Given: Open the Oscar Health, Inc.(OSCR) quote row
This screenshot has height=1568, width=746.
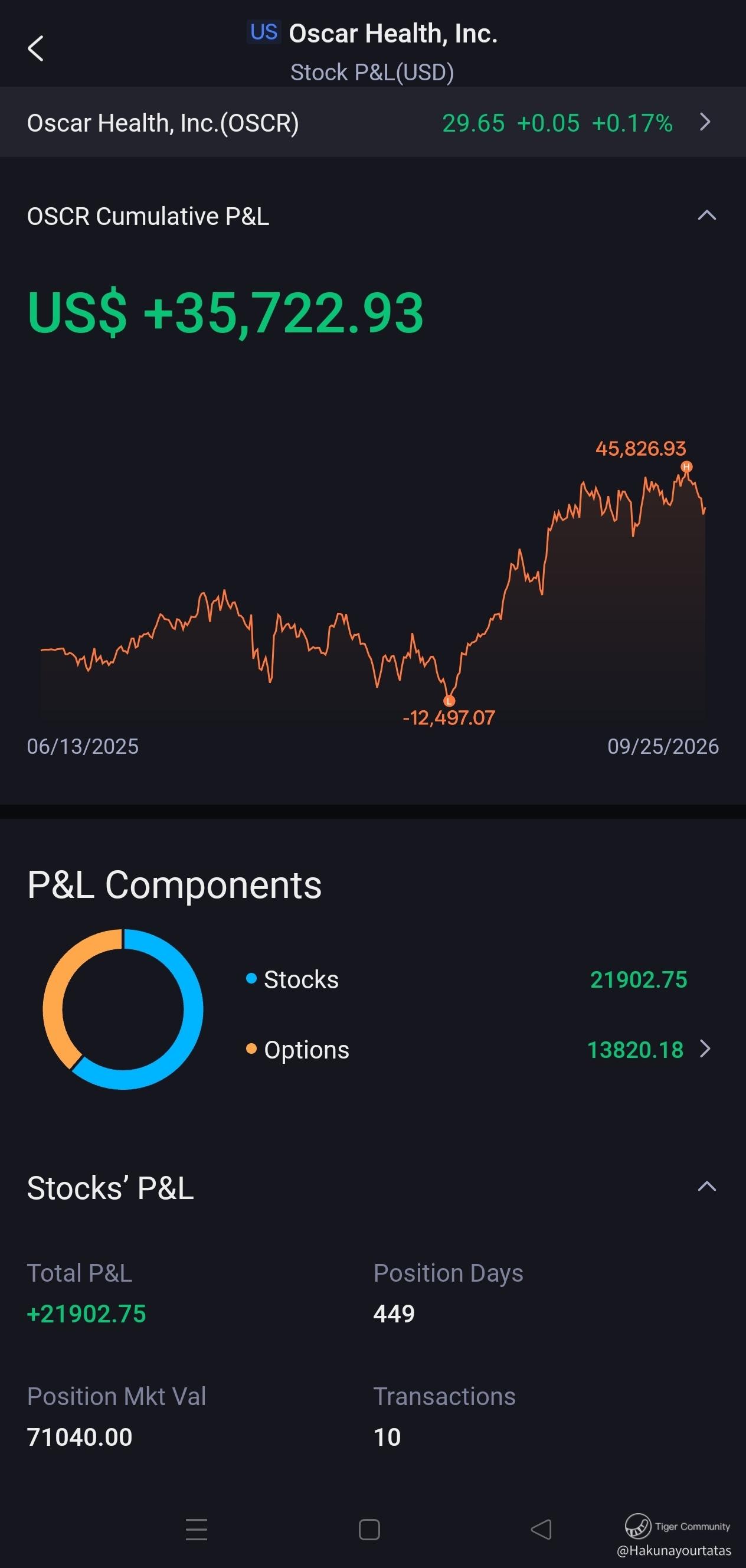Looking at the screenshot, I should pos(373,122).
